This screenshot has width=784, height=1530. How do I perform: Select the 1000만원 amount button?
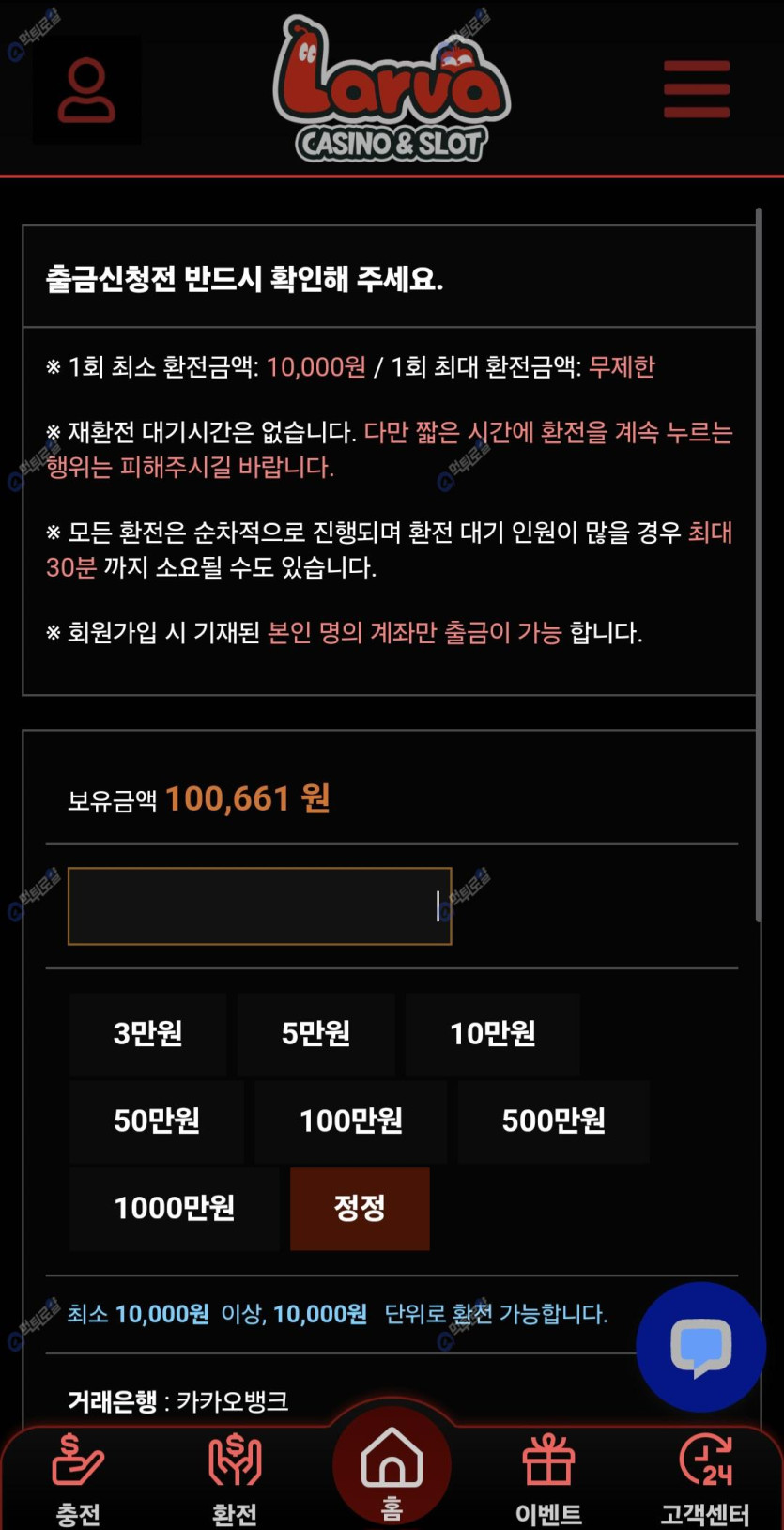(x=174, y=1209)
